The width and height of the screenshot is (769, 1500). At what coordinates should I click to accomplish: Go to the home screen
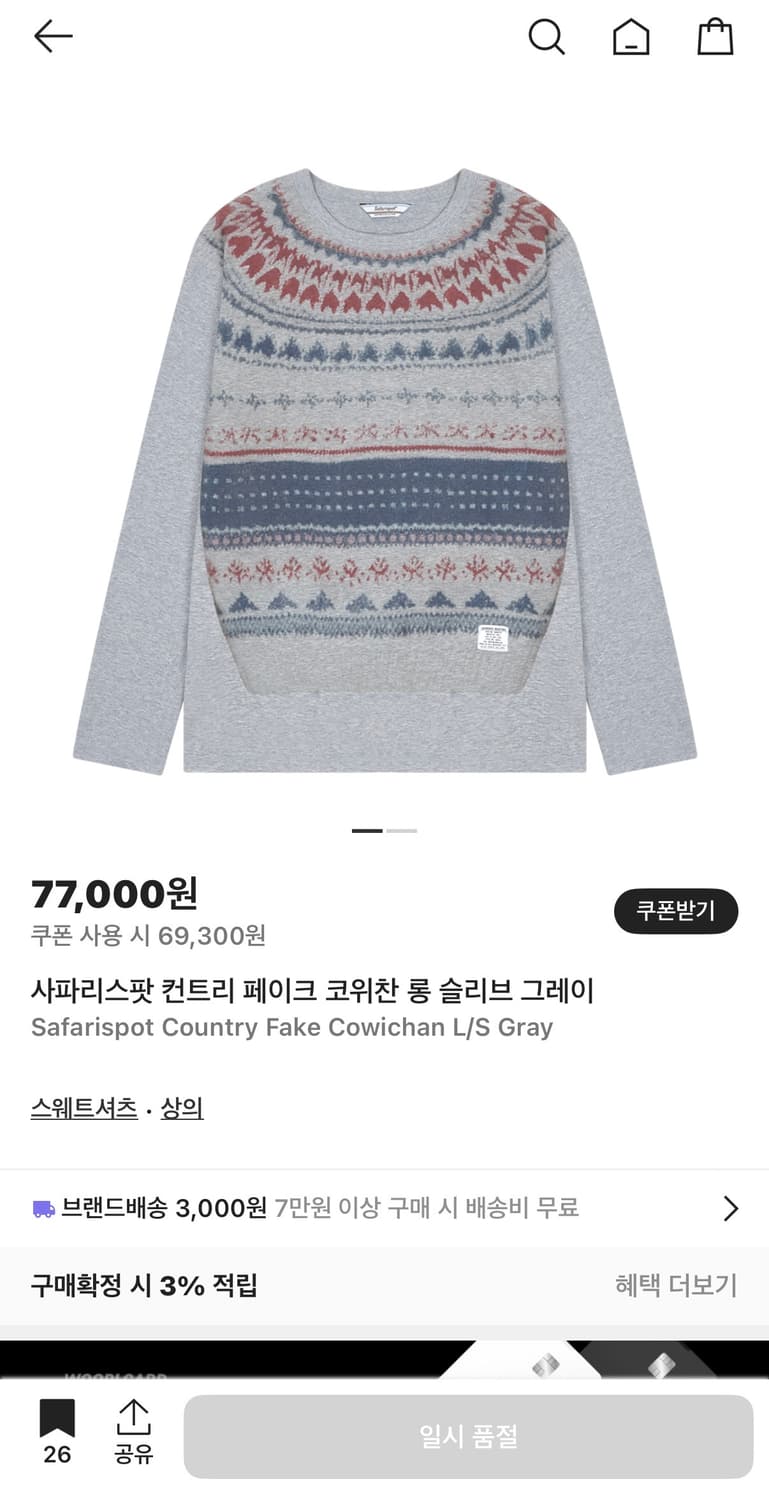point(630,37)
